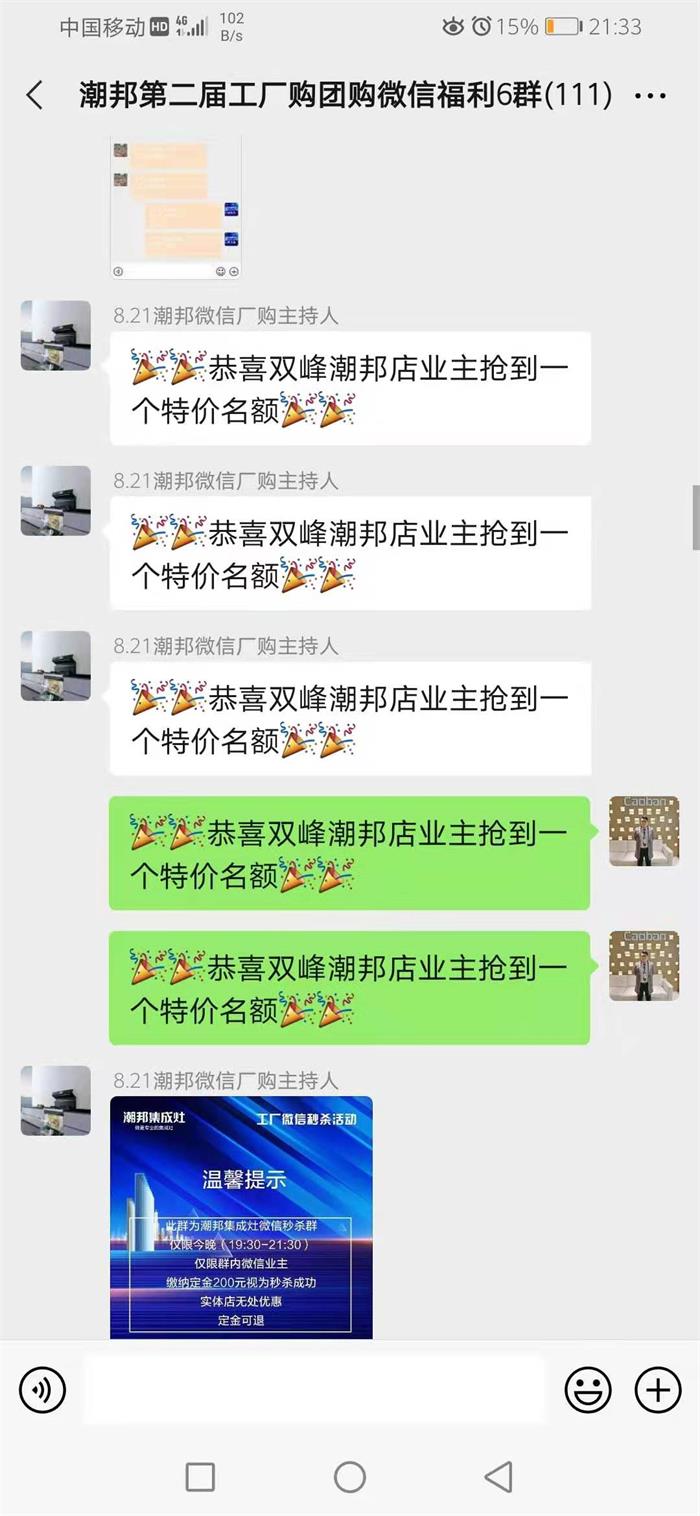Open the 温馨提示 image message
The width and height of the screenshot is (700, 1516).
tap(241, 1217)
